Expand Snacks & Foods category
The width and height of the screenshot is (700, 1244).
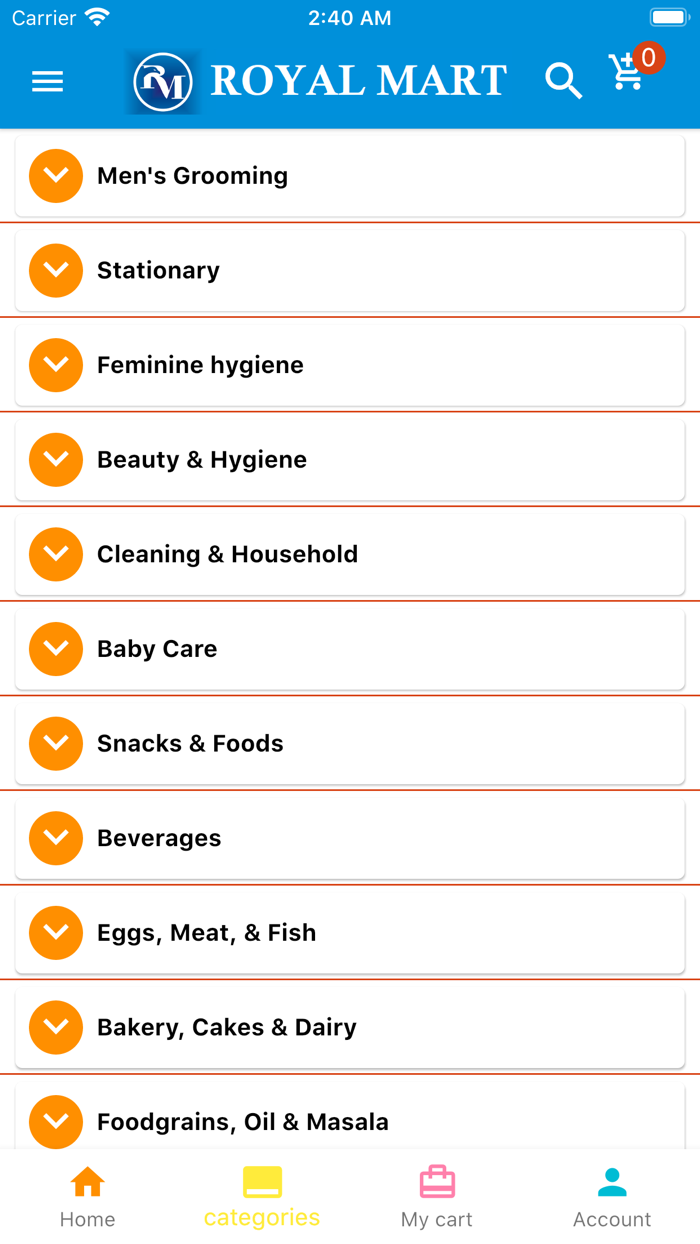click(56, 743)
